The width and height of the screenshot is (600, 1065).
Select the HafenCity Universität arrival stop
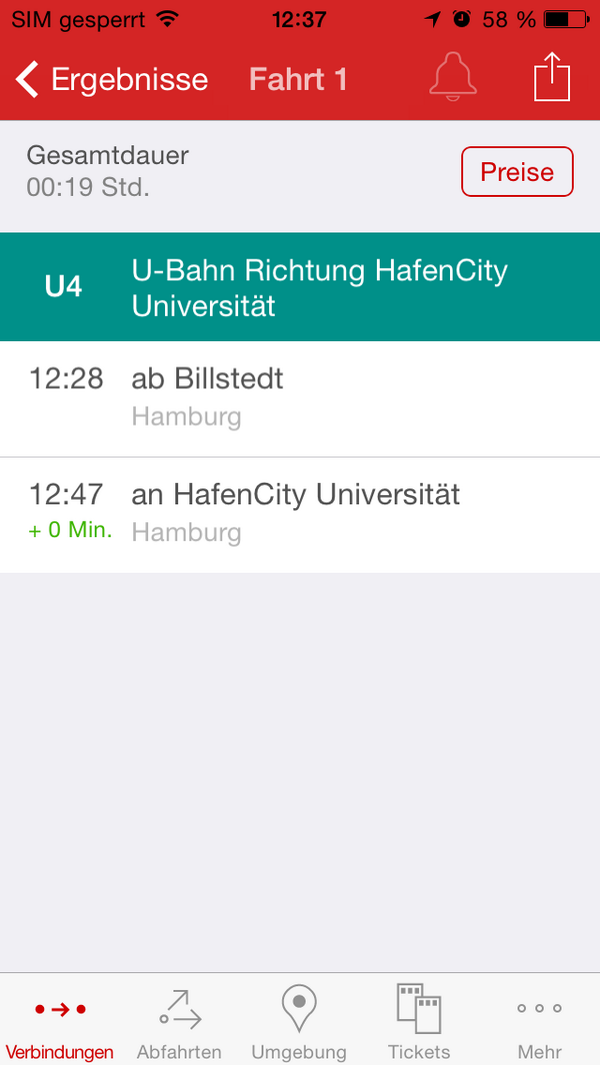click(300, 515)
